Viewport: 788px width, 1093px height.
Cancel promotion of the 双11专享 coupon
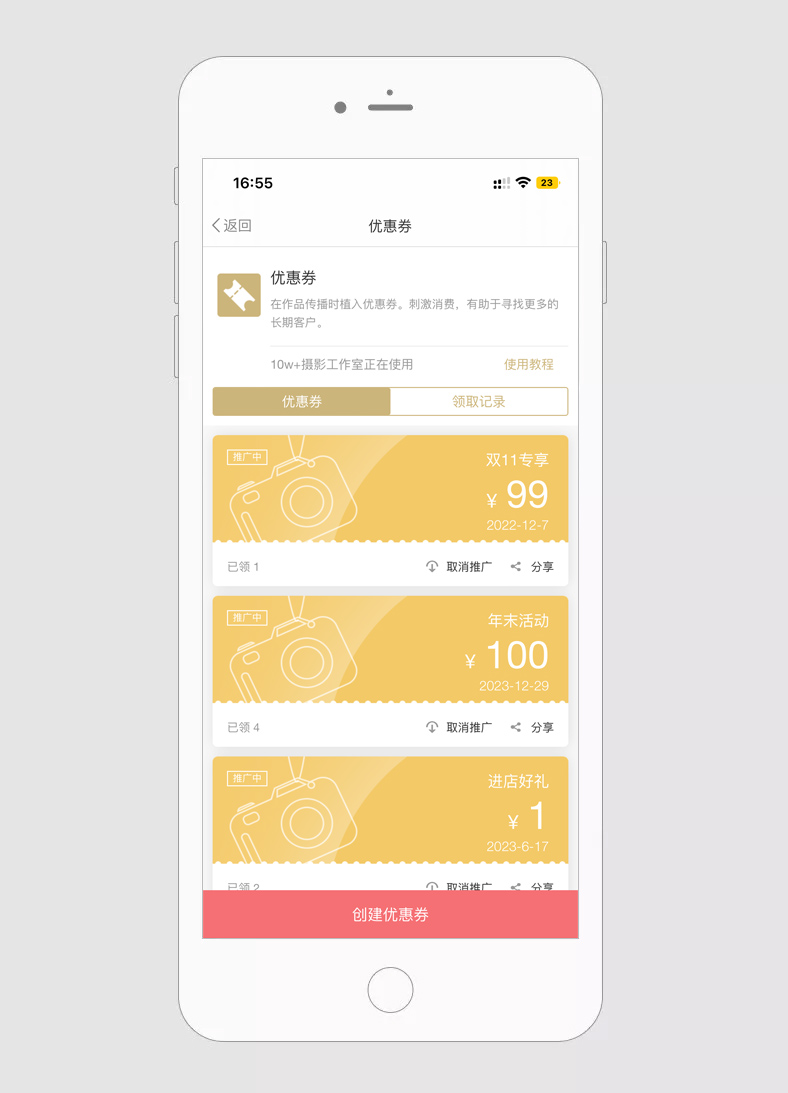(x=459, y=567)
